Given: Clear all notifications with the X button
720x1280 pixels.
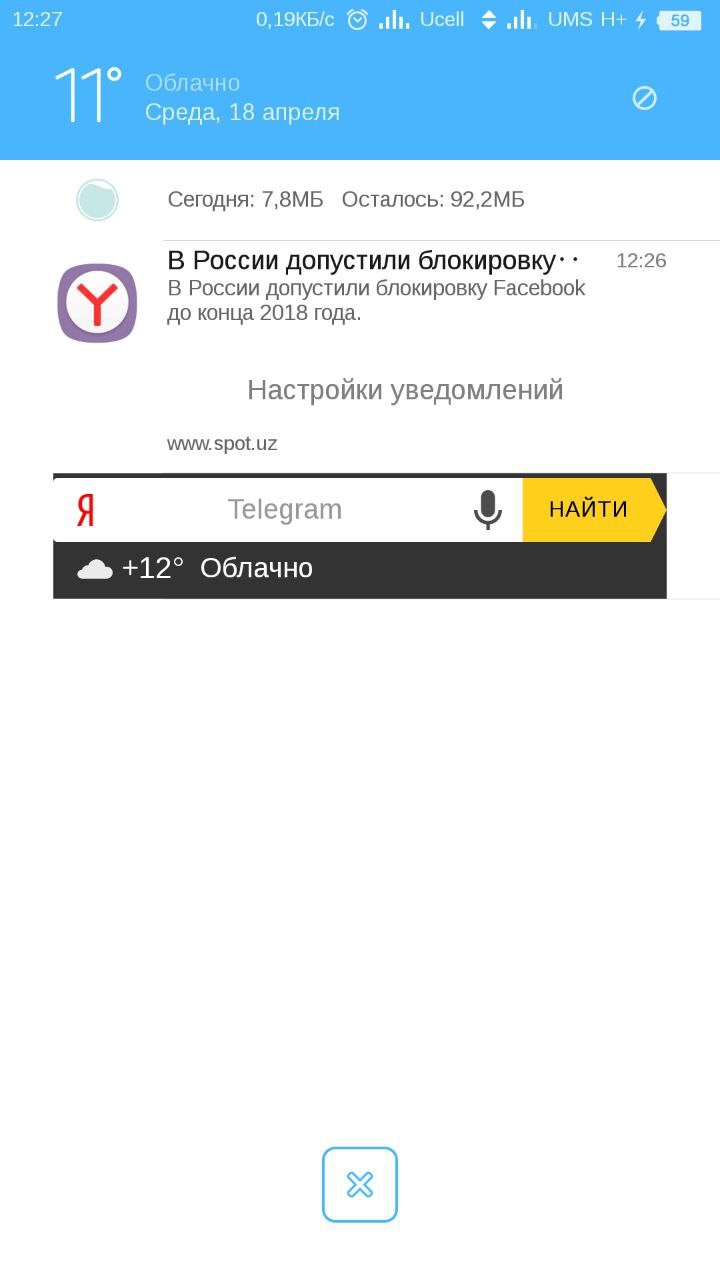Looking at the screenshot, I should coord(360,1185).
